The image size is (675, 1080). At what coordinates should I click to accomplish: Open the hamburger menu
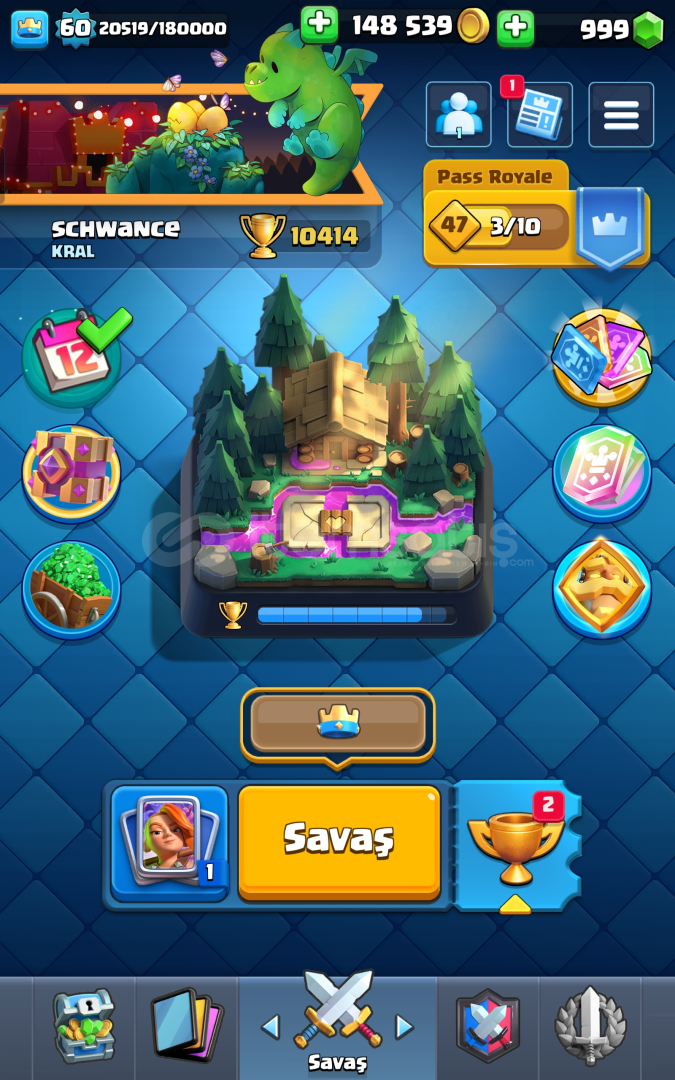pos(621,115)
